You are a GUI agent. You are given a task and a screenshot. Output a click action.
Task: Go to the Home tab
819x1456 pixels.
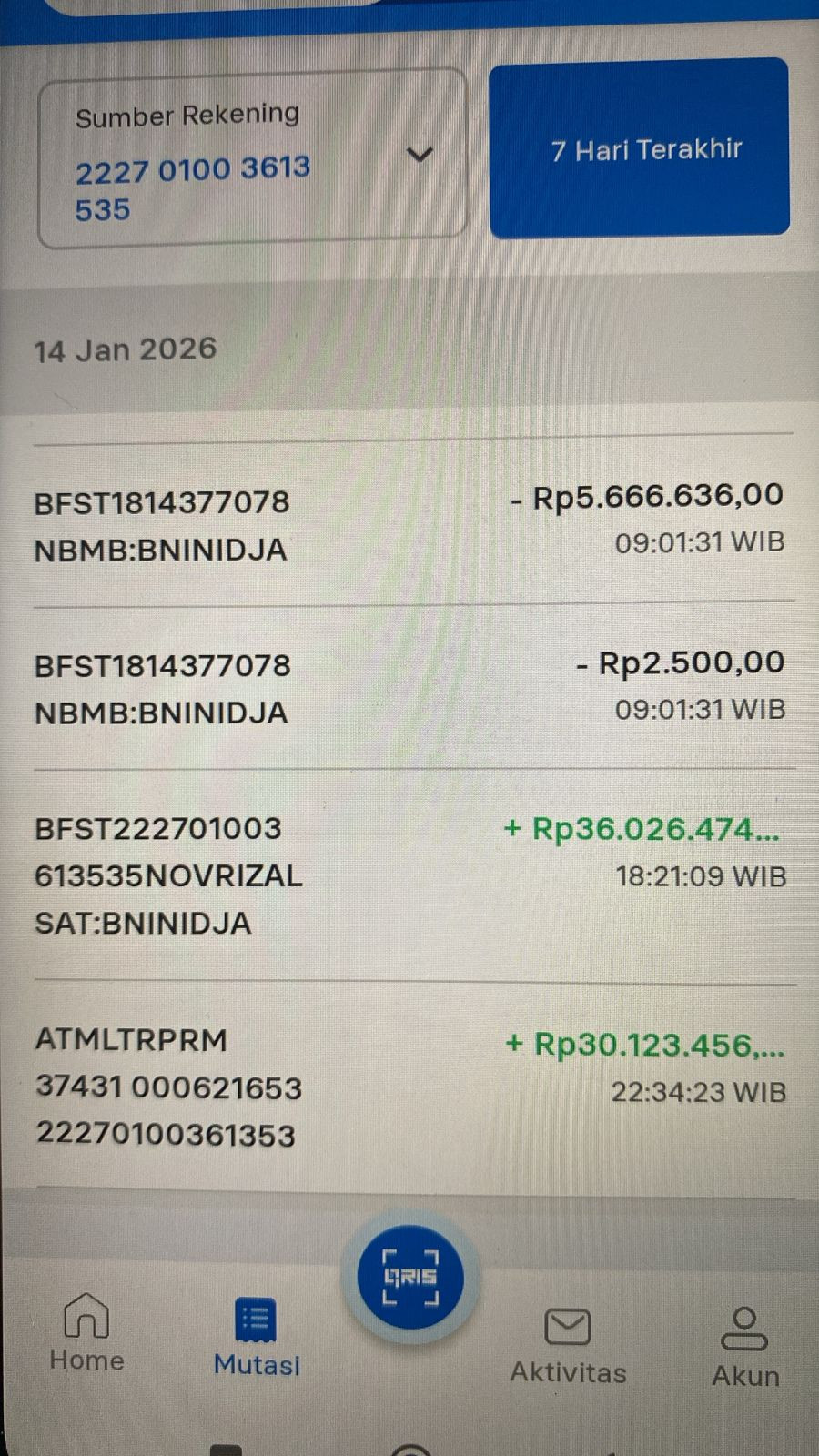[86, 1333]
